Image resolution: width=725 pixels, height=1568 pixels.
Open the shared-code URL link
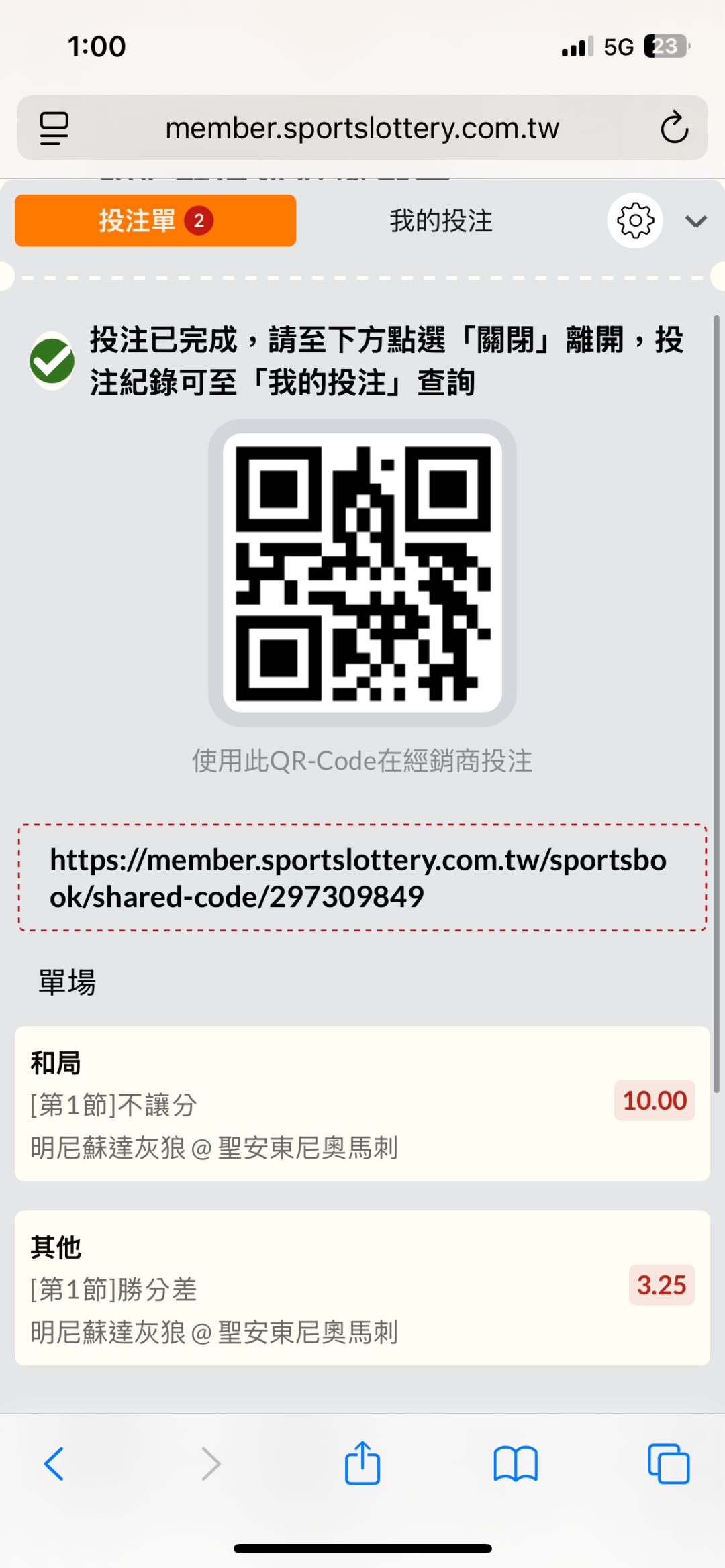358,878
